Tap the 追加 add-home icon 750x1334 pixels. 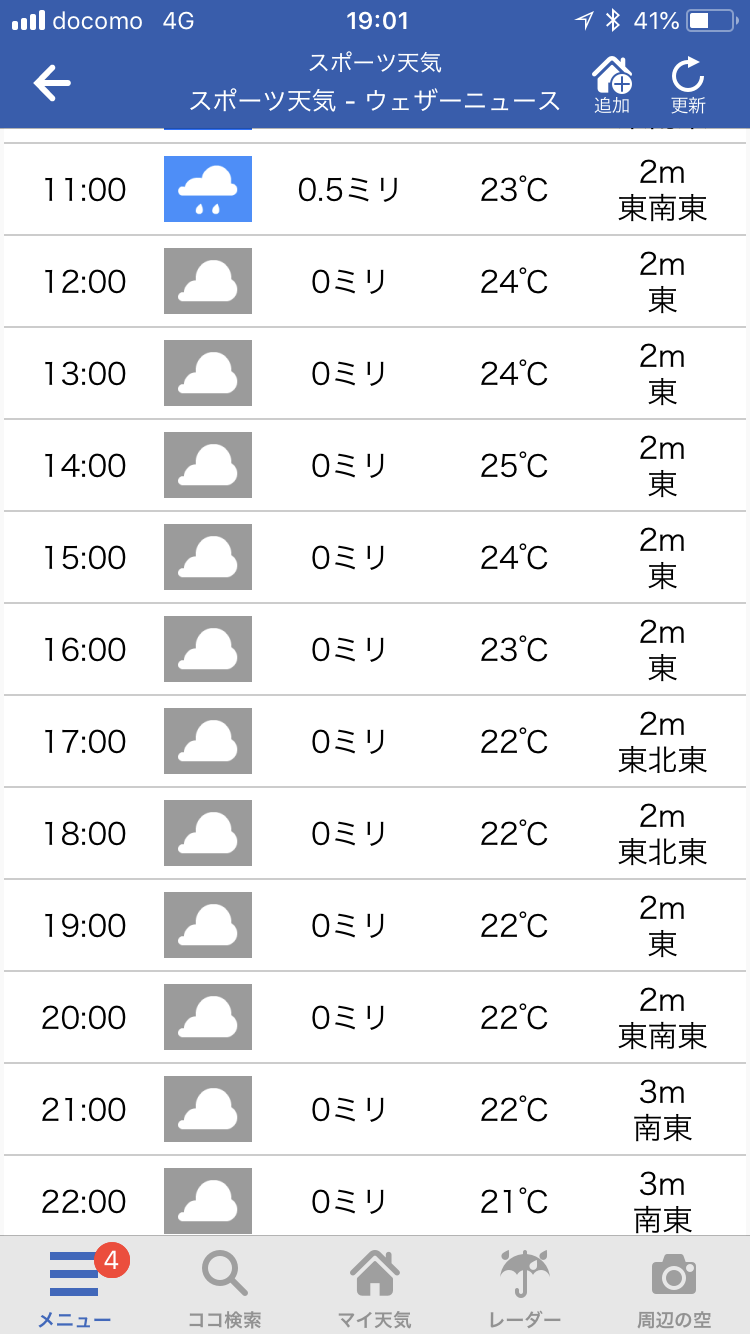point(612,84)
